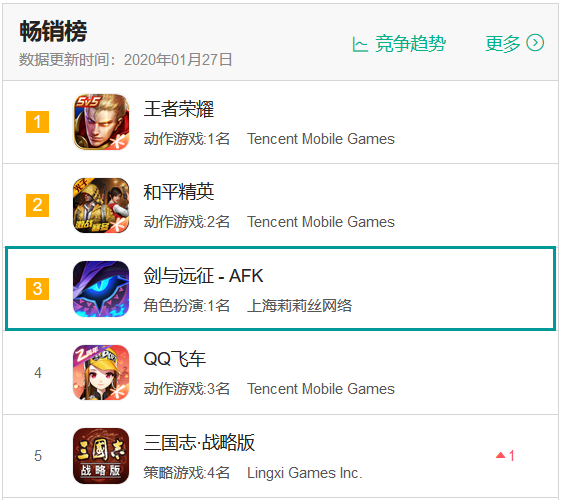This screenshot has height=500, width=562.
Task: Open the 王者荣耀 row ranked first
Action: 280,122
